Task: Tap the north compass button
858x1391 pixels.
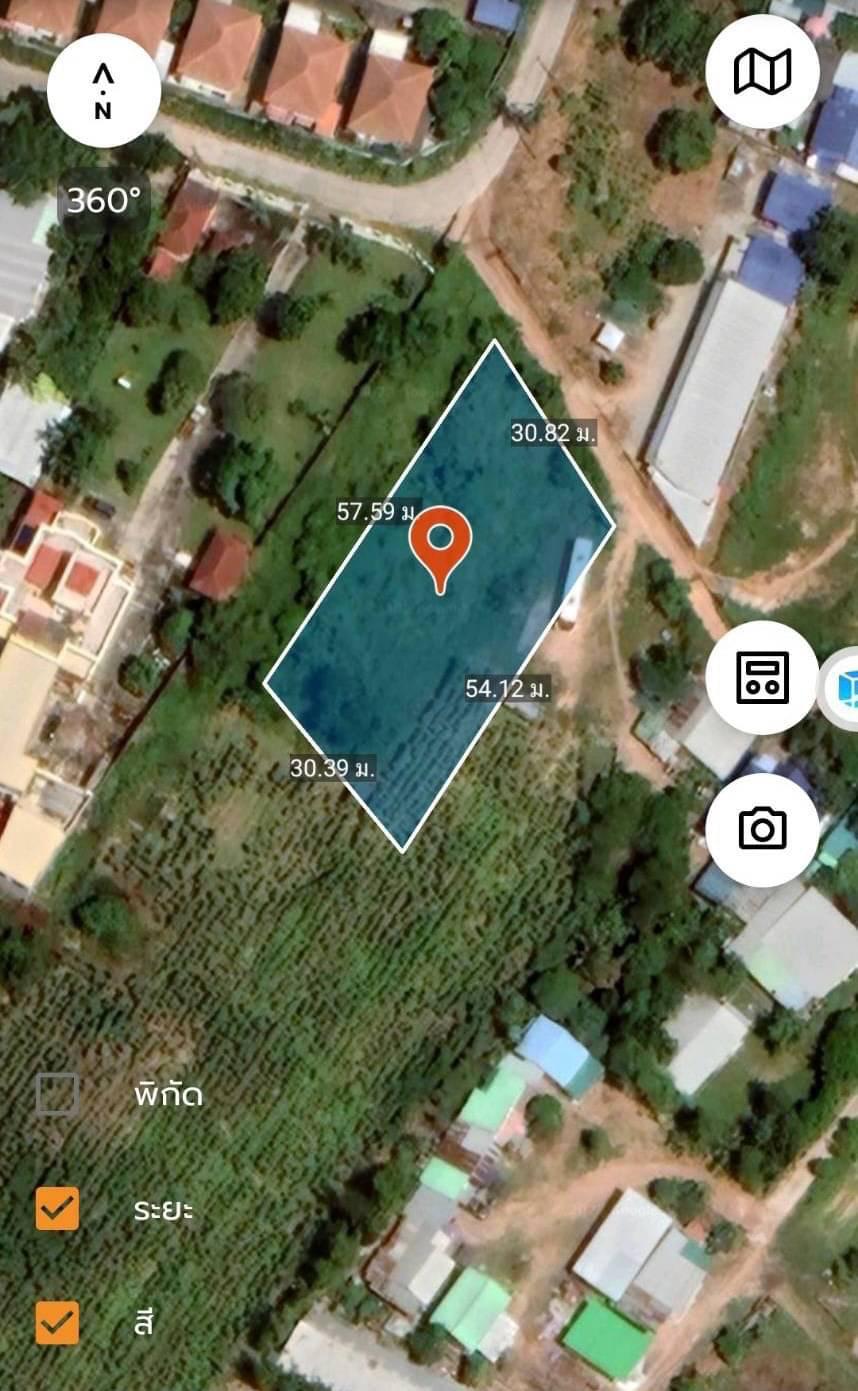Action: click(x=104, y=91)
